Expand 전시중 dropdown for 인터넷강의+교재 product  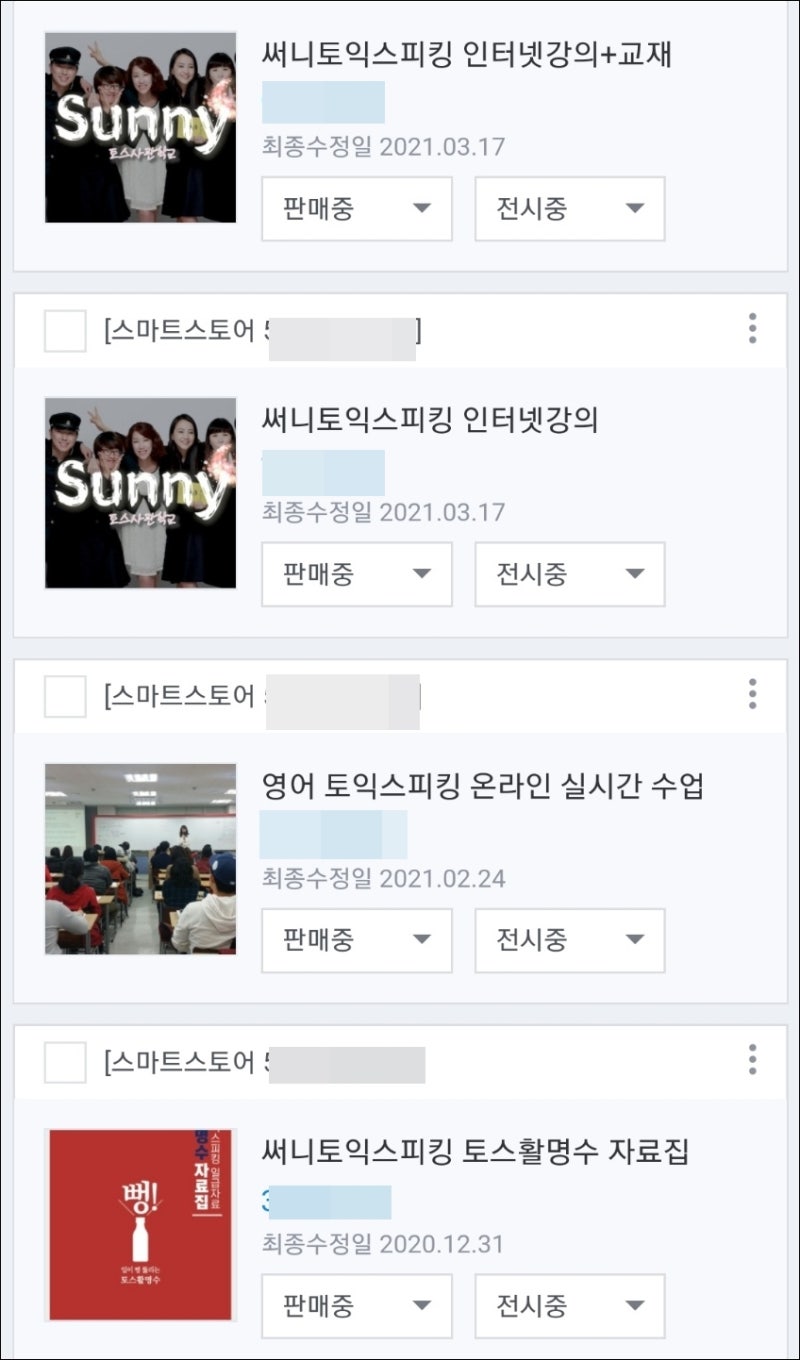coord(569,209)
